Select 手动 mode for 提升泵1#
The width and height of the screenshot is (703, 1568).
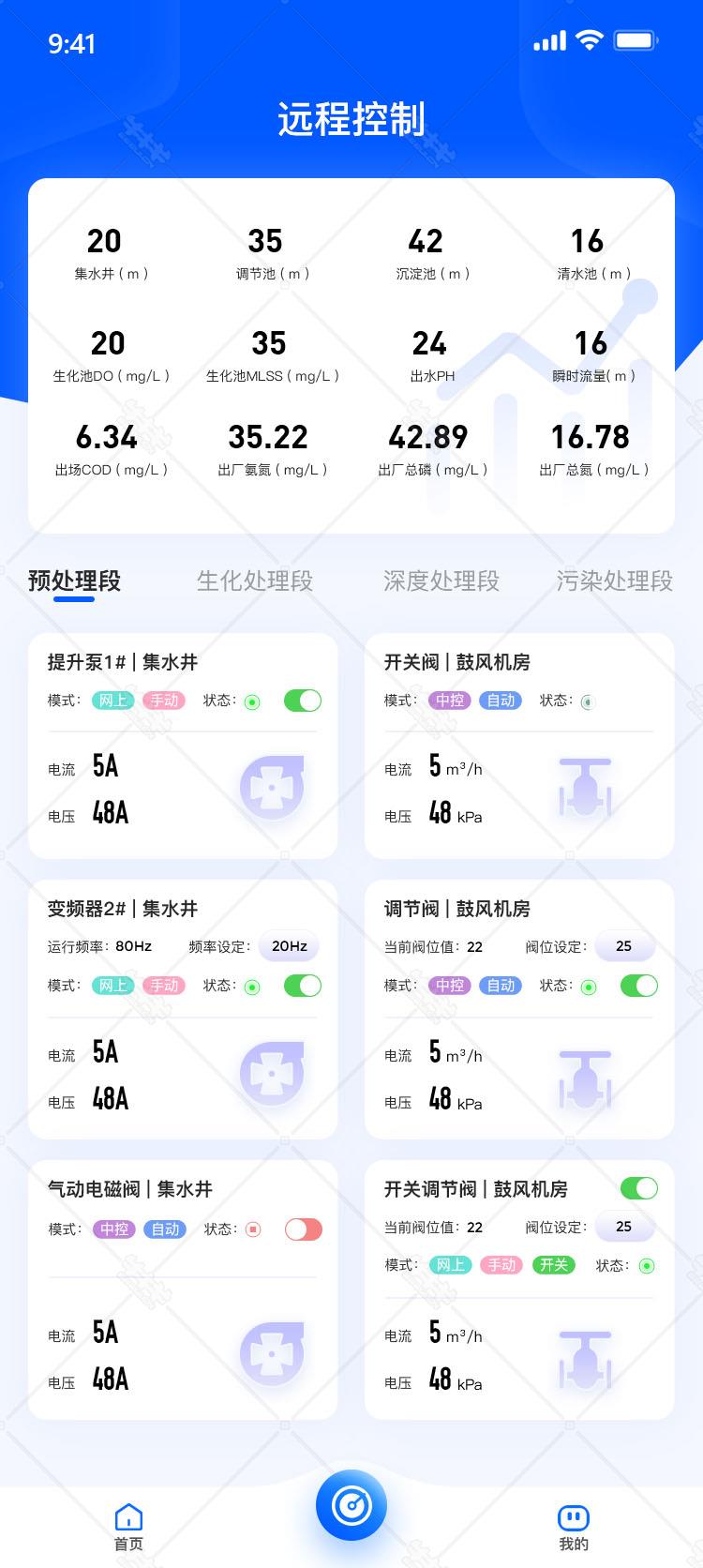(164, 701)
